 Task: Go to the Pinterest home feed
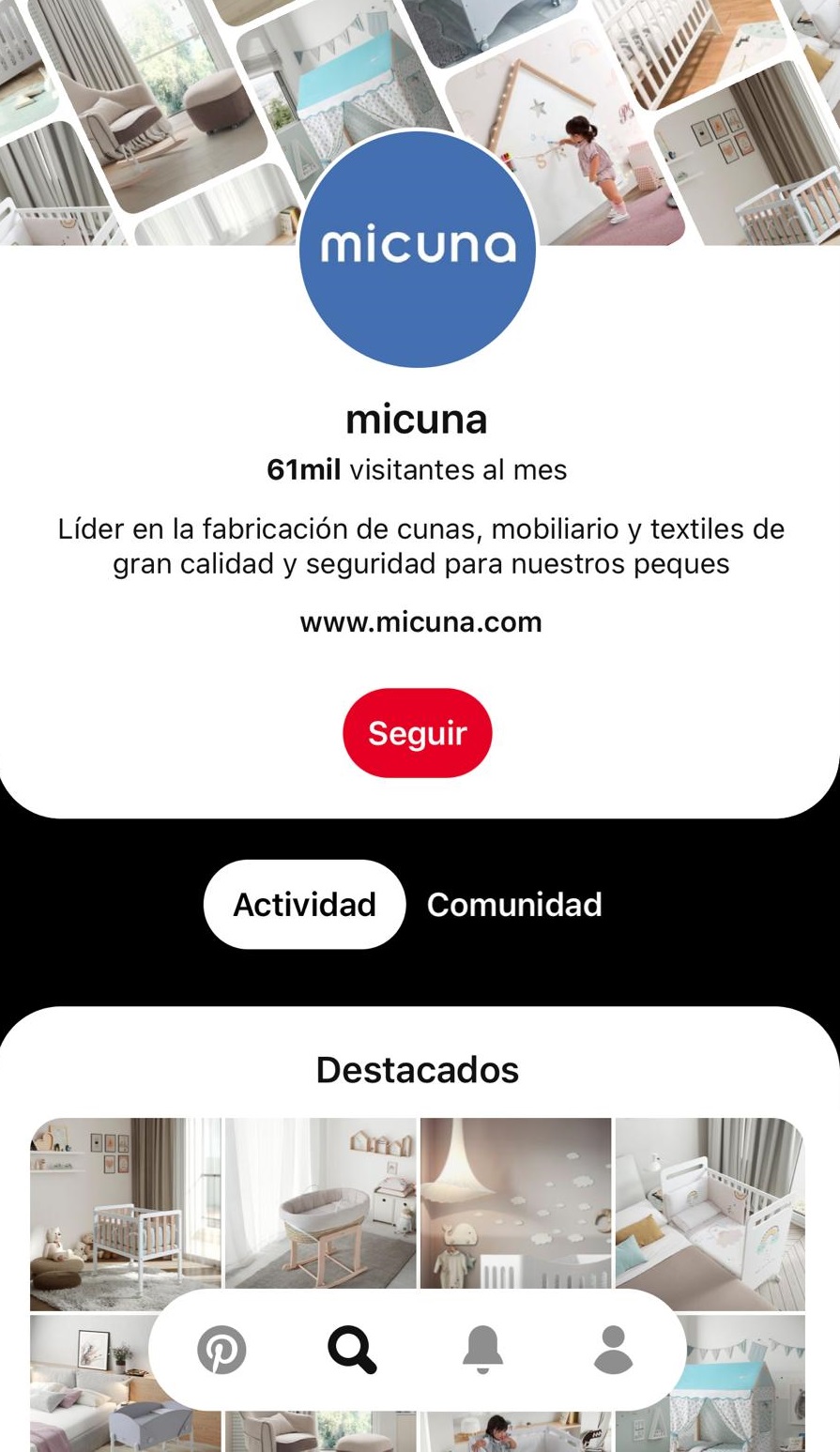tap(221, 1351)
